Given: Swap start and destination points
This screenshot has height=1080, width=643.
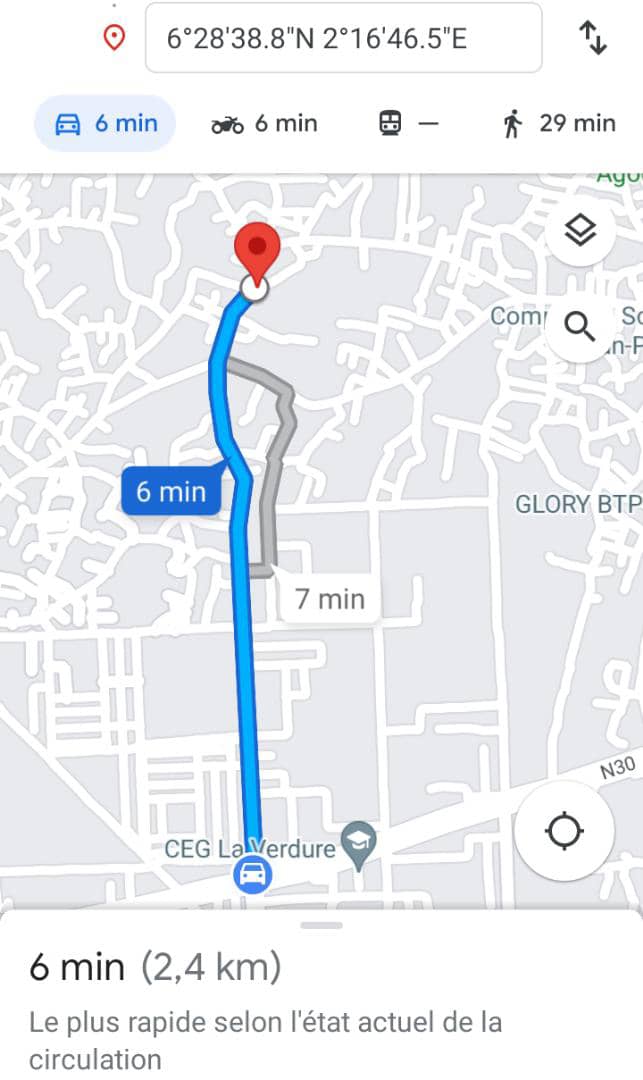Looking at the screenshot, I should 593,38.
